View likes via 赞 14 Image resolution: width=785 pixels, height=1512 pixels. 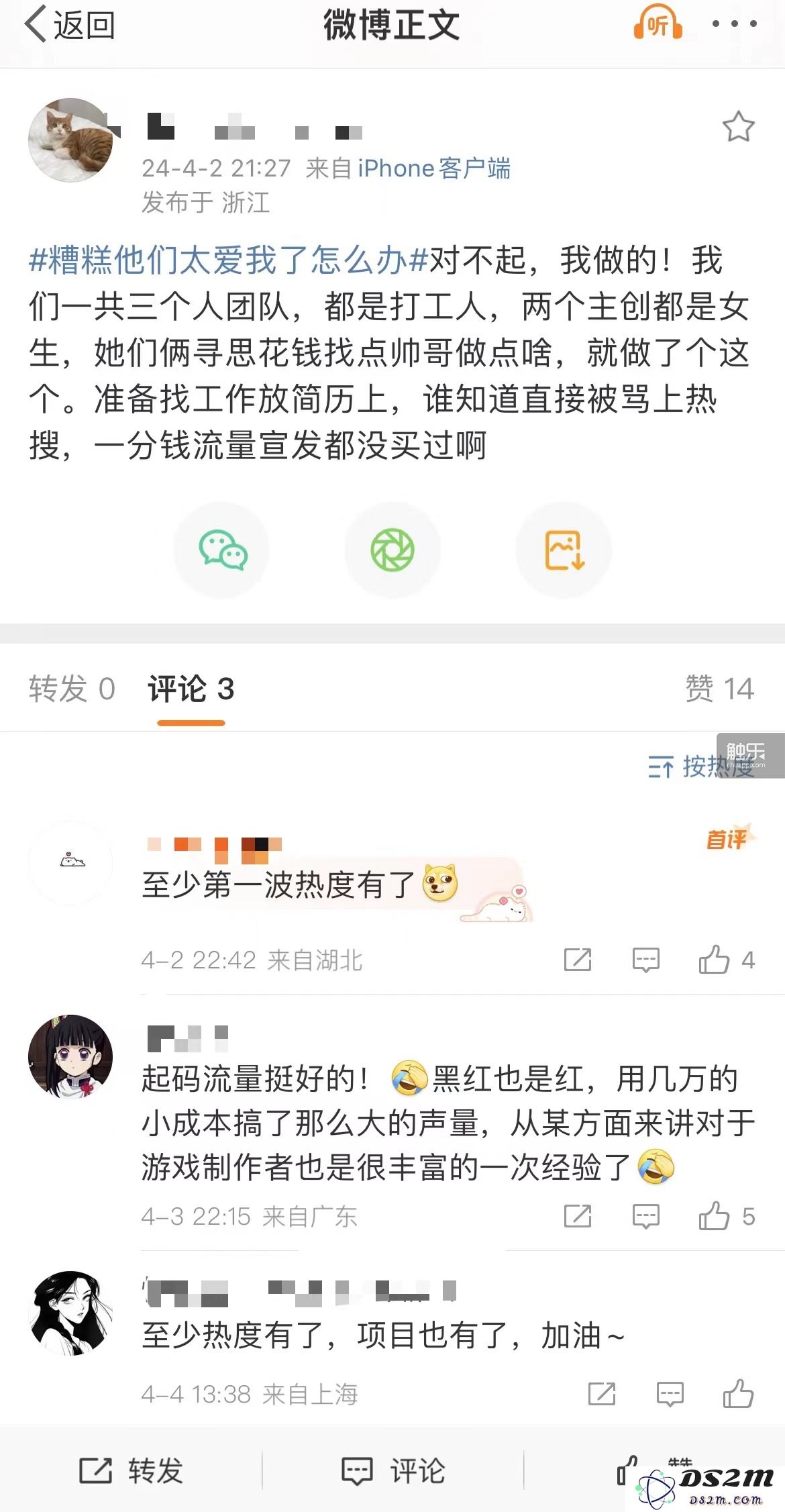point(719,689)
